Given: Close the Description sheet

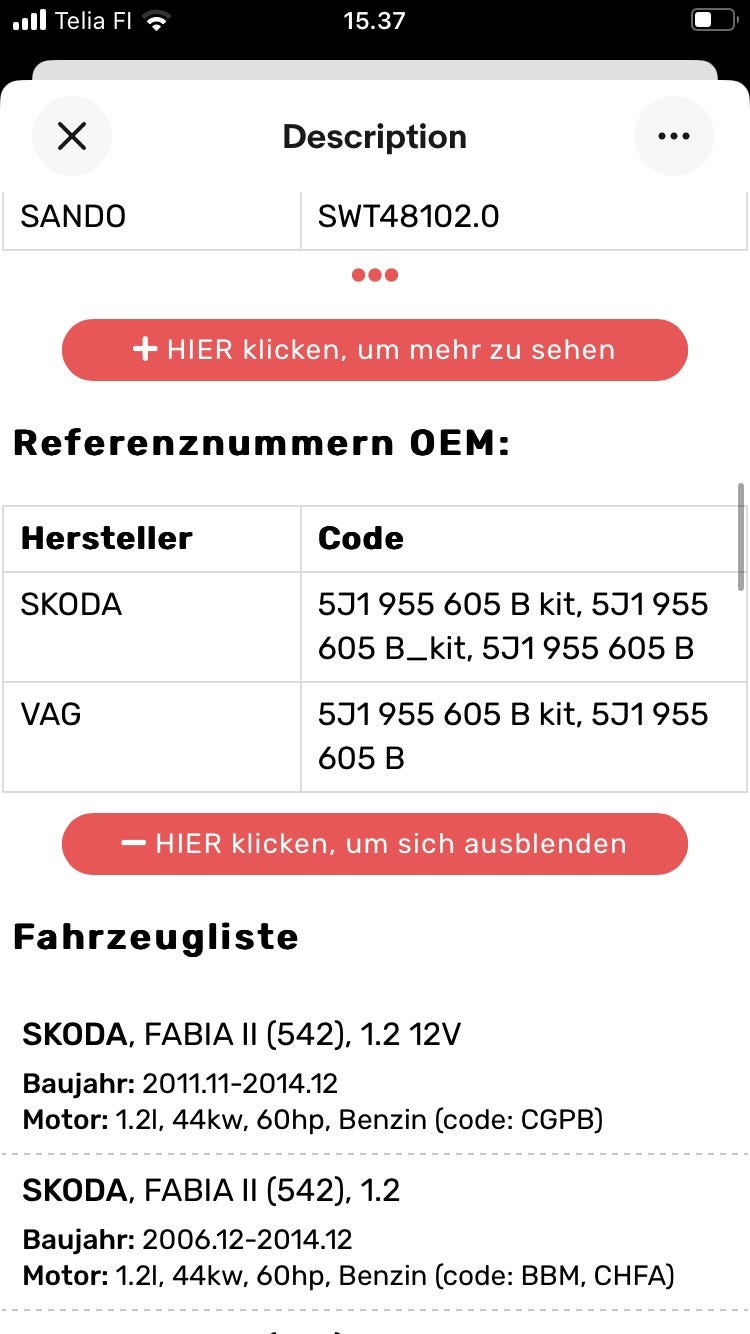Looking at the screenshot, I should click(72, 136).
